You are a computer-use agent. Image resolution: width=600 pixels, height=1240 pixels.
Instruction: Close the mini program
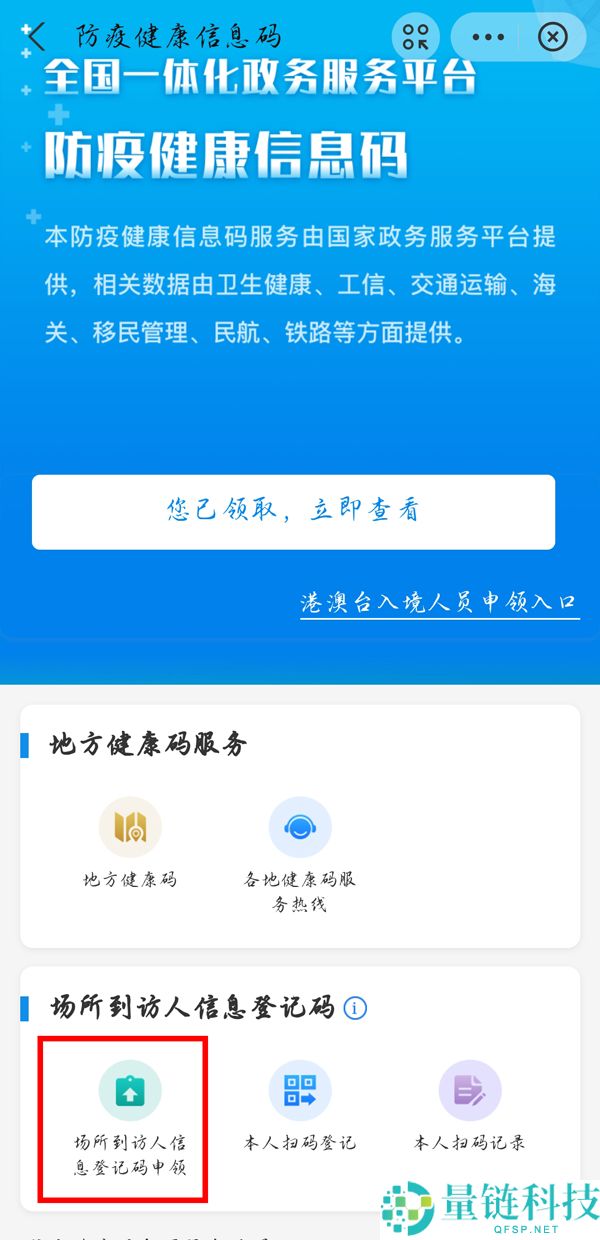pyautogui.click(x=552, y=38)
